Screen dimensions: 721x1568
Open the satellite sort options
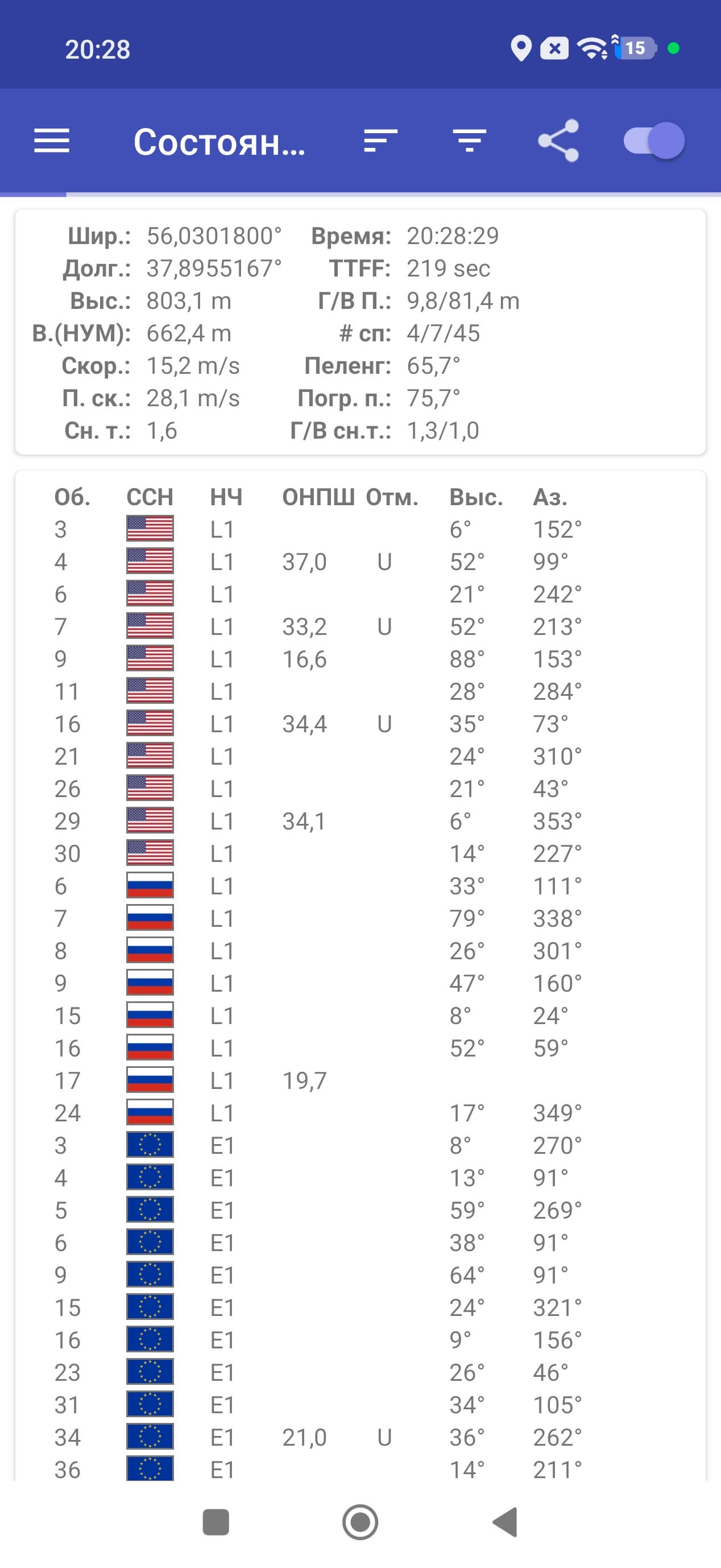point(380,141)
